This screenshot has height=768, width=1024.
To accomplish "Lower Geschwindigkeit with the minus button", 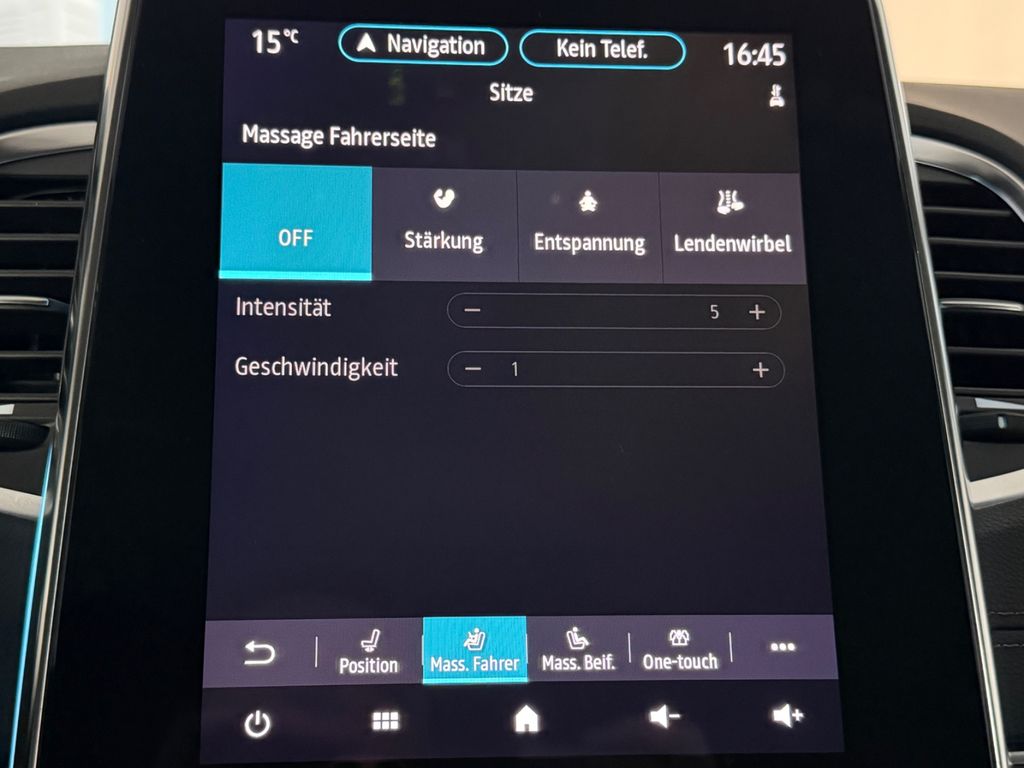I will (473, 369).
